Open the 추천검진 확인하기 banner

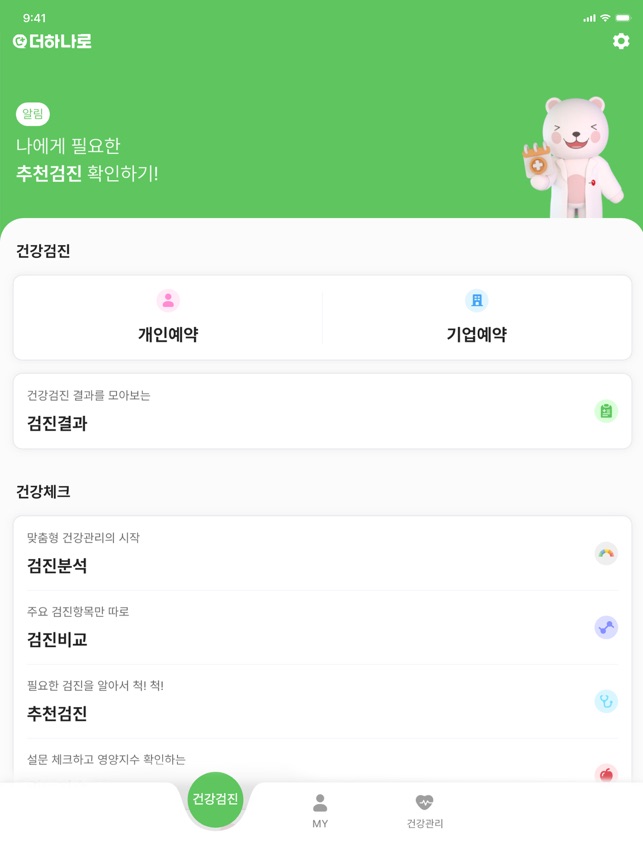click(x=88, y=160)
